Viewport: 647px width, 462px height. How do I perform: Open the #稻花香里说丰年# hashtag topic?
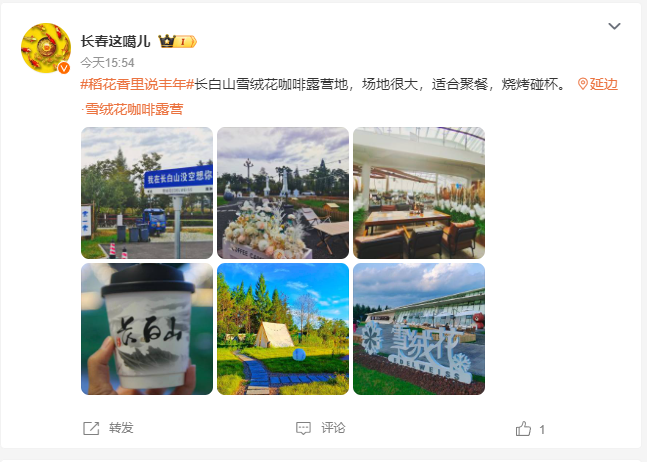pyautogui.click(x=133, y=85)
